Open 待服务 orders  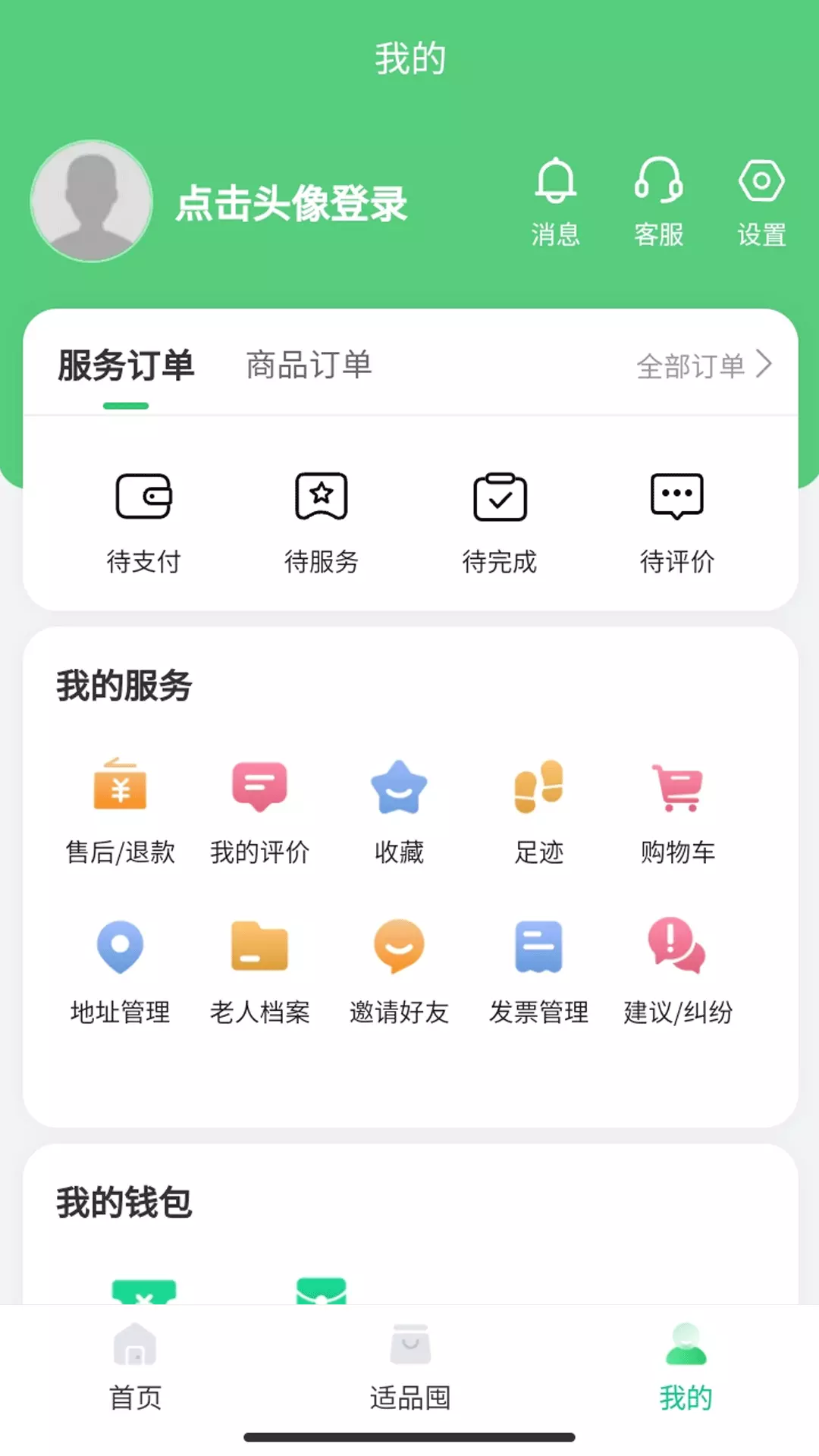[x=322, y=523]
